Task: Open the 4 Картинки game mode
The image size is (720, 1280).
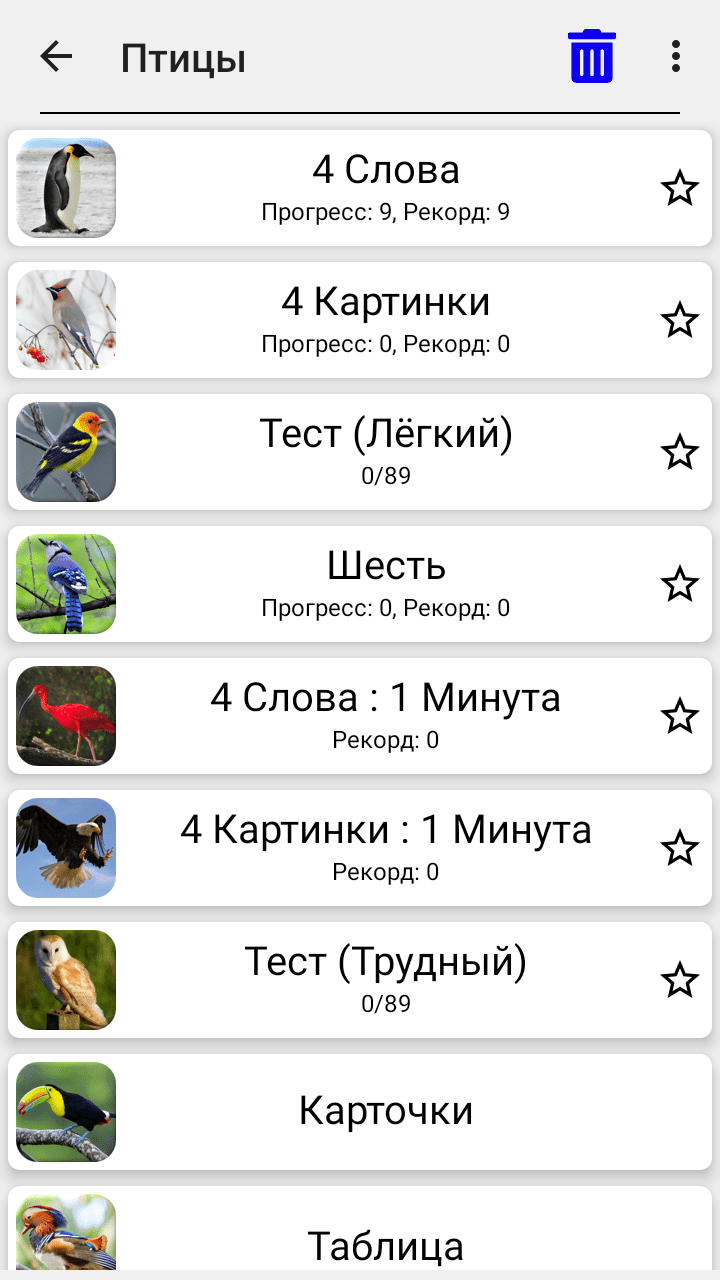Action: [386, 320]
